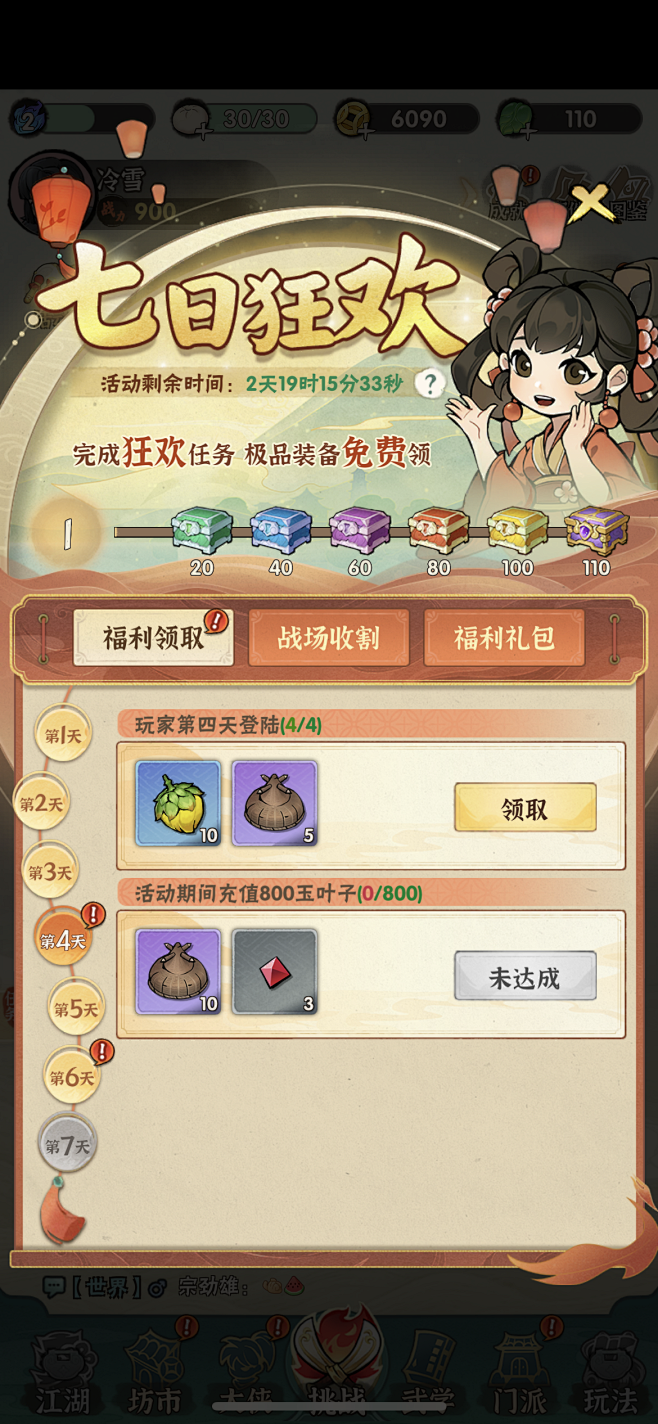The height and width of the screenshot is (1424, 658).
Task: Open the 福利礼包 tab
Action: tap(504, 638)
